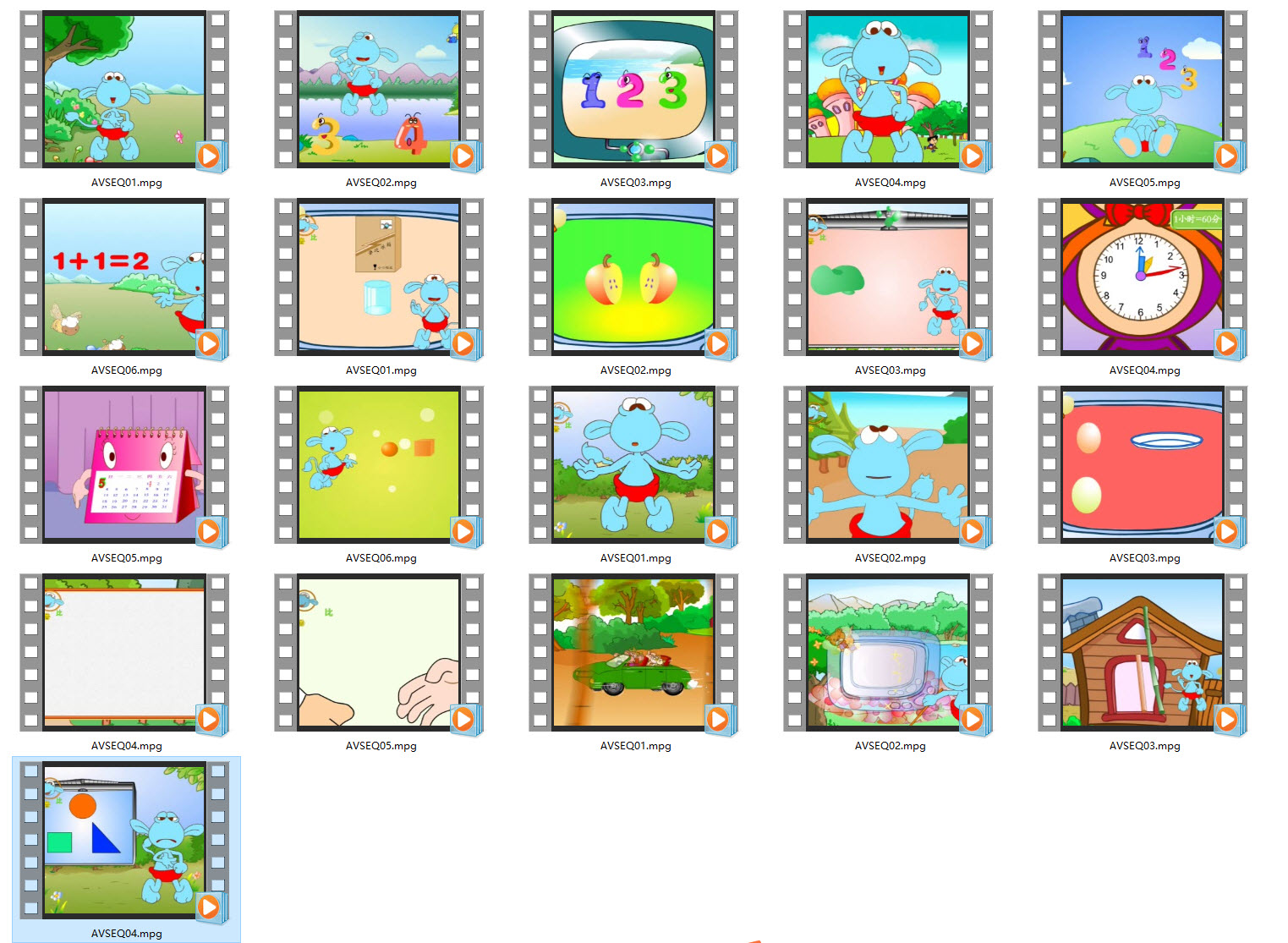This screenshot has width=1288, height=943.
Task: Open AVSEQ01.mpg with cardboard box and glass
Action: click(x=379, y=277)
